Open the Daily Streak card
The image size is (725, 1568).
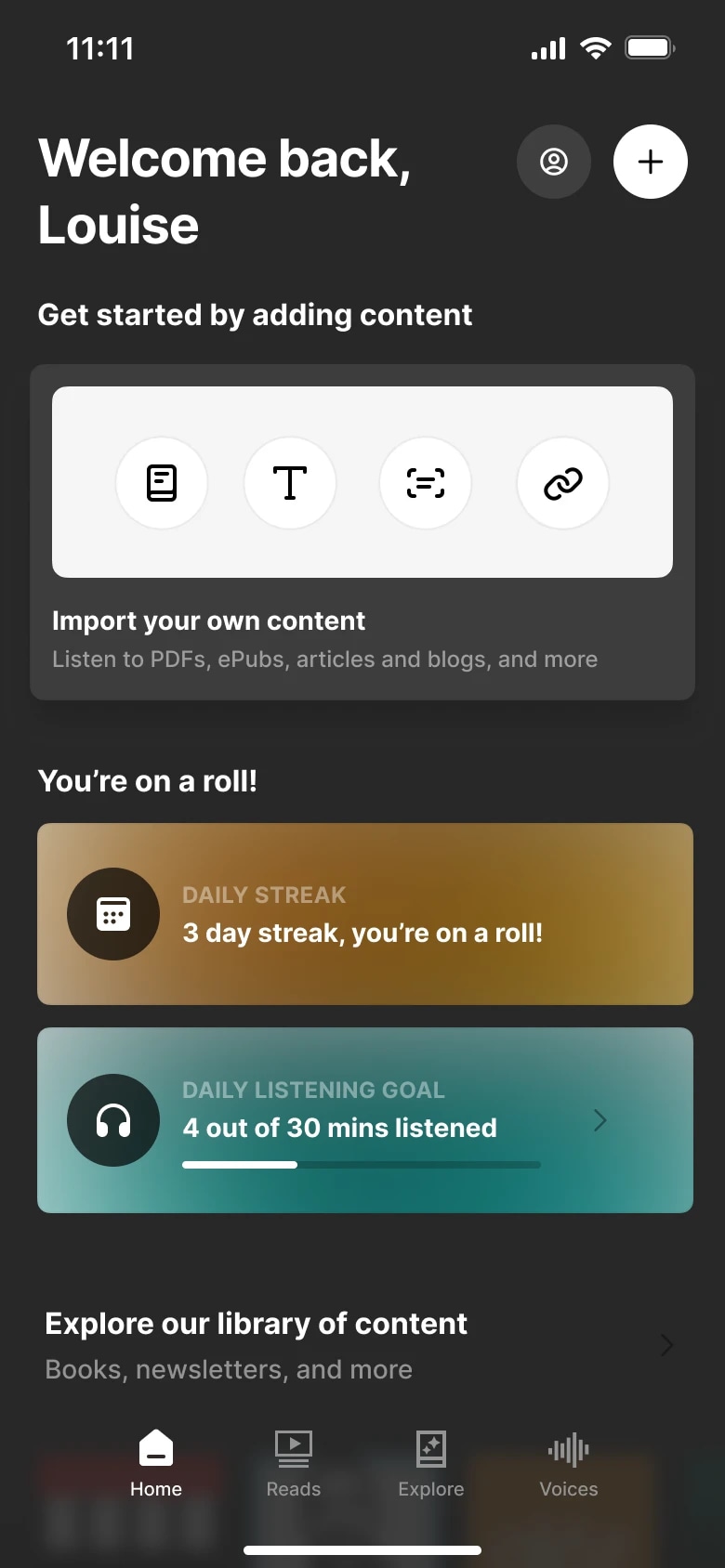(365, 914)
